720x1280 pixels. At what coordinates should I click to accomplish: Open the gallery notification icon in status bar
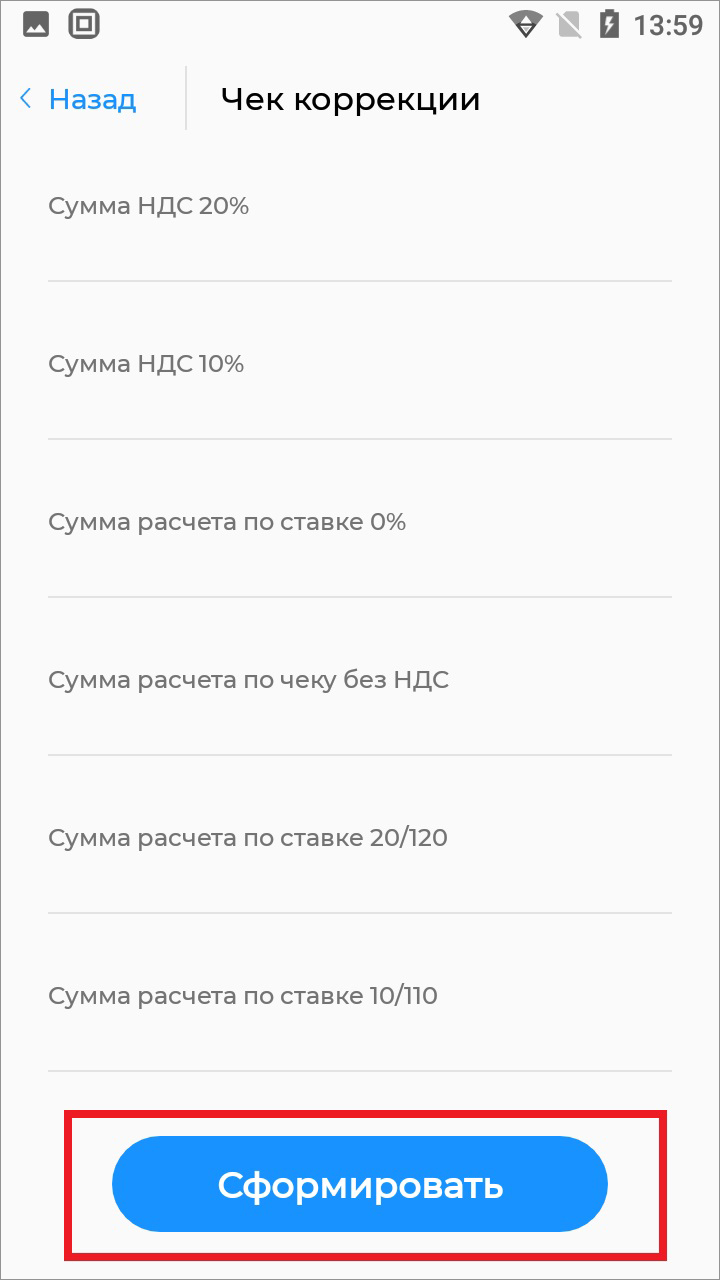(36, 23)
